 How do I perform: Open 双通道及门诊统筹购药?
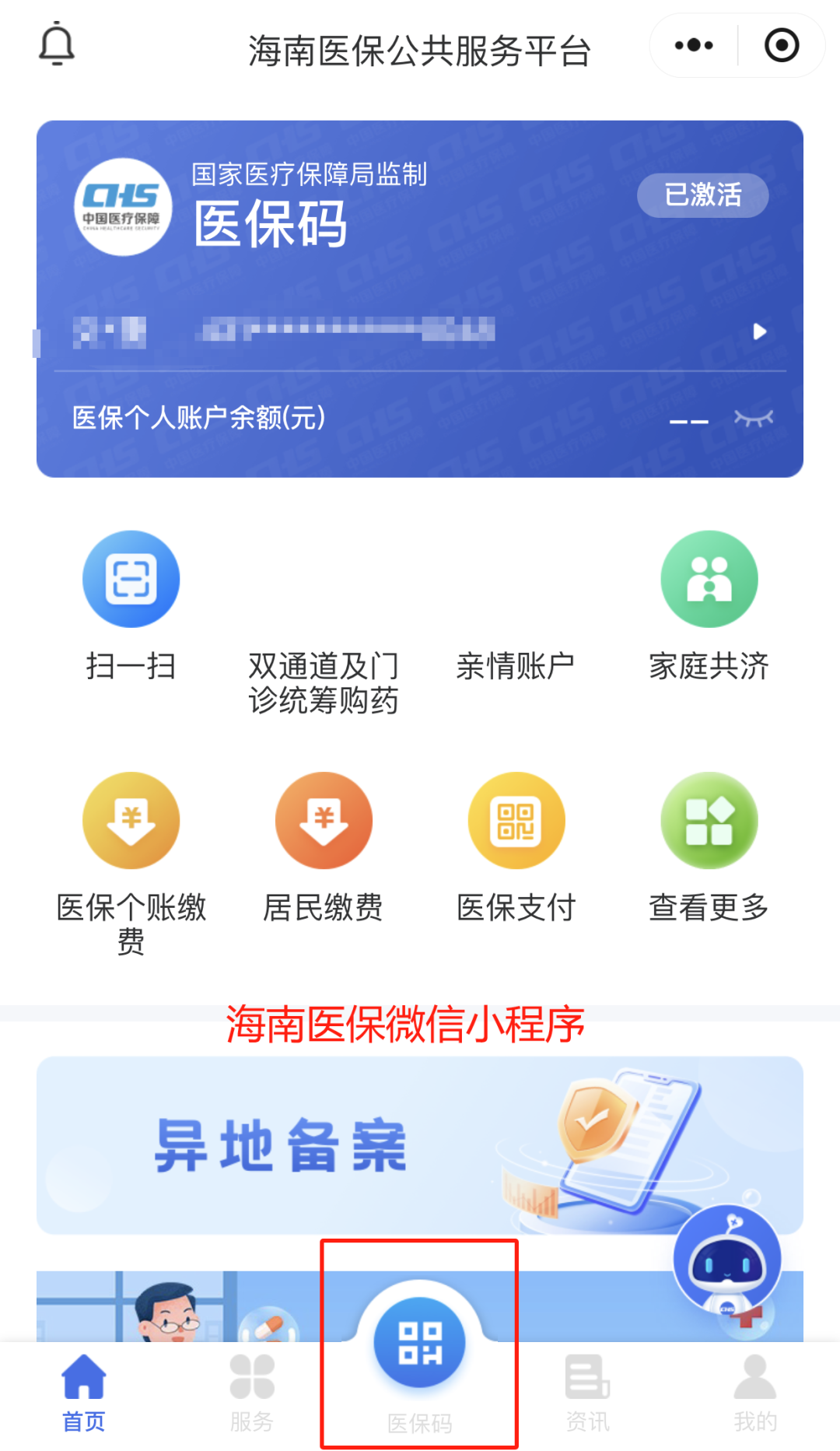[324, 683]
